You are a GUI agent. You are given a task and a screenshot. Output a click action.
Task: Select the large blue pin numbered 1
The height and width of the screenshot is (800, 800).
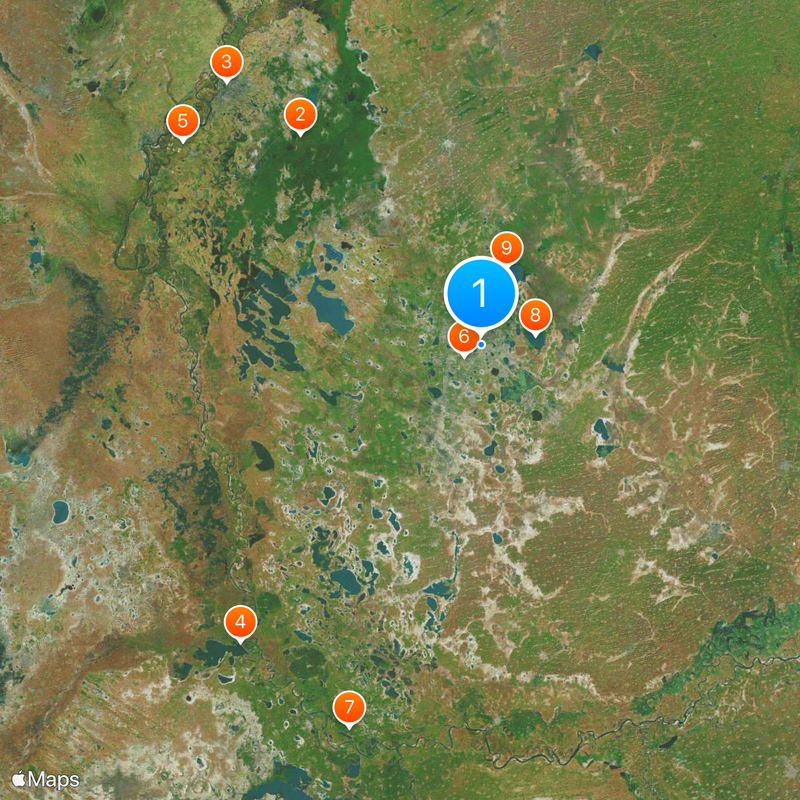point(481,292)
